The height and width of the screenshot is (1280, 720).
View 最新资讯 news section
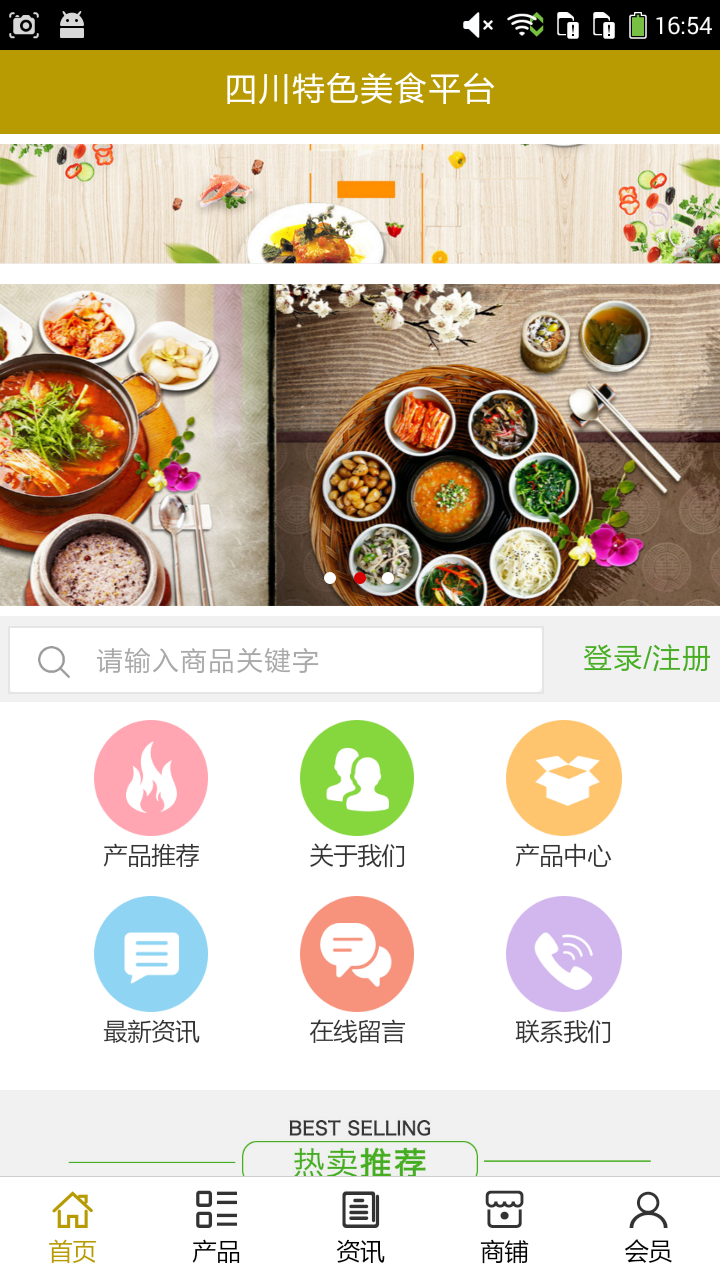[x=151, y=954]
